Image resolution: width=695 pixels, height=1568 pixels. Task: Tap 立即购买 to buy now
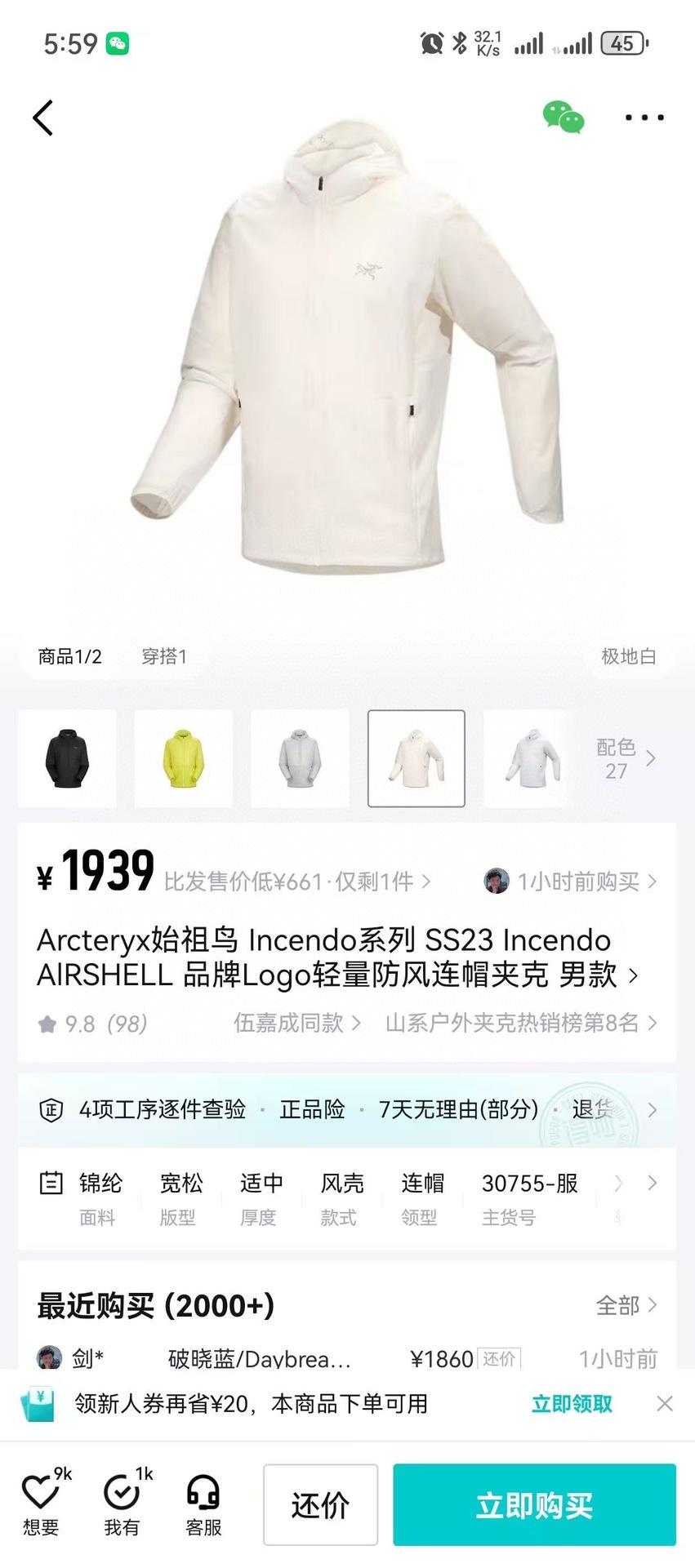(x=534, y=1505)
